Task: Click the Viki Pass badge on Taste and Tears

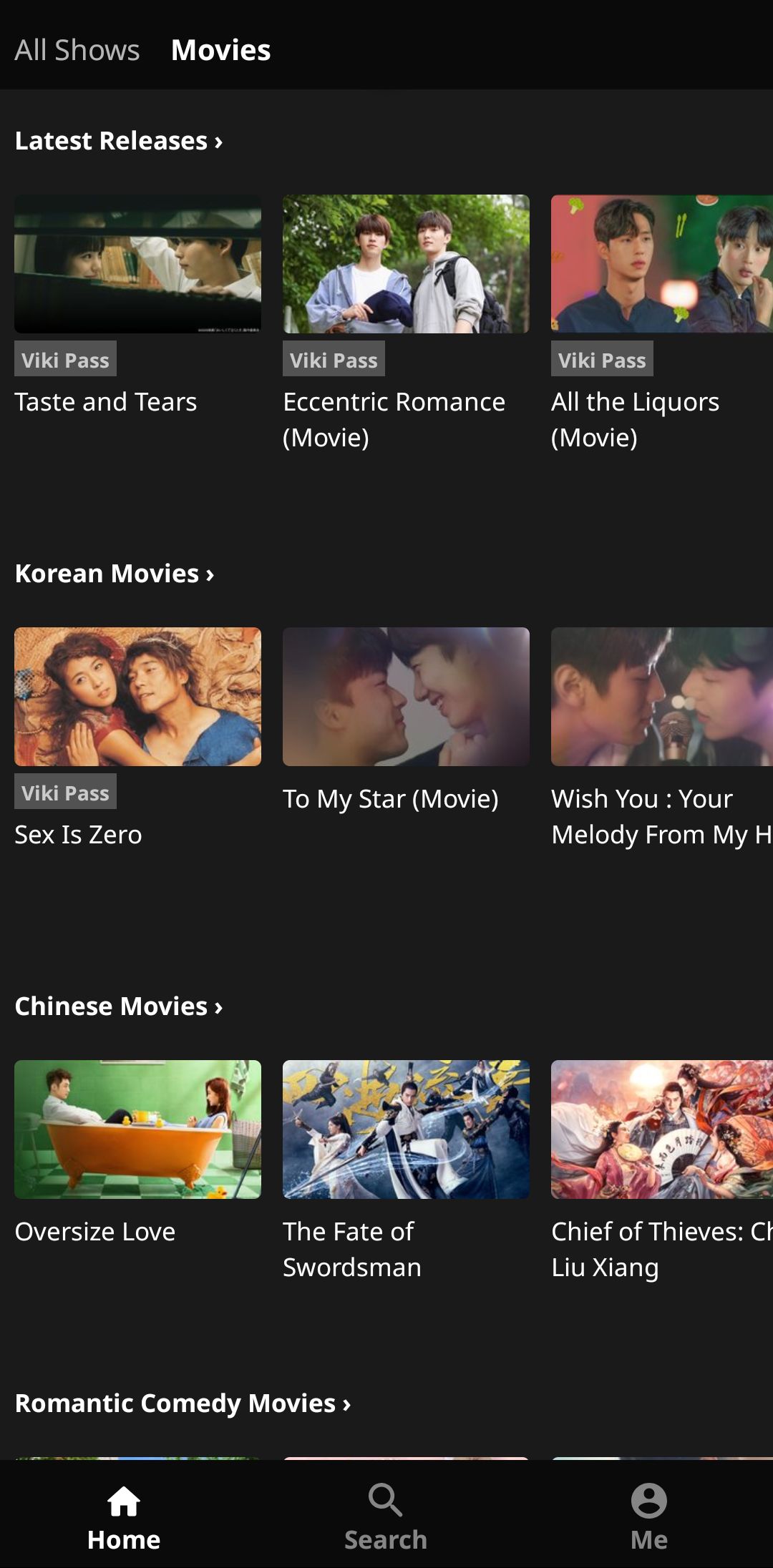Action: (64, 359)
